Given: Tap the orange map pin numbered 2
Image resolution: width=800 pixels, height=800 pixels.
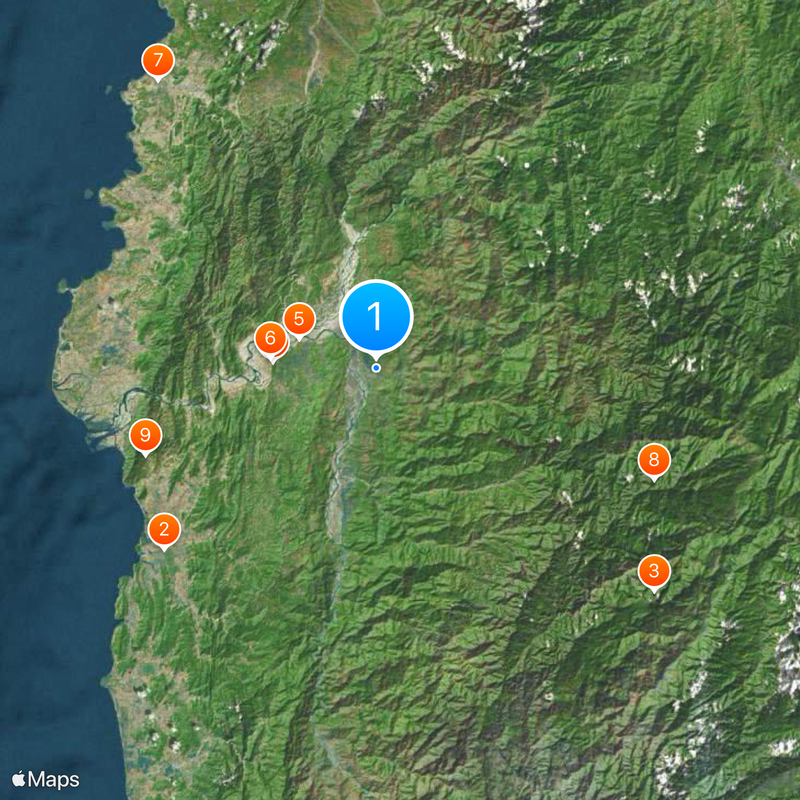Looking at the screenshot, I should pyautogui.click(x=164, y=529).
